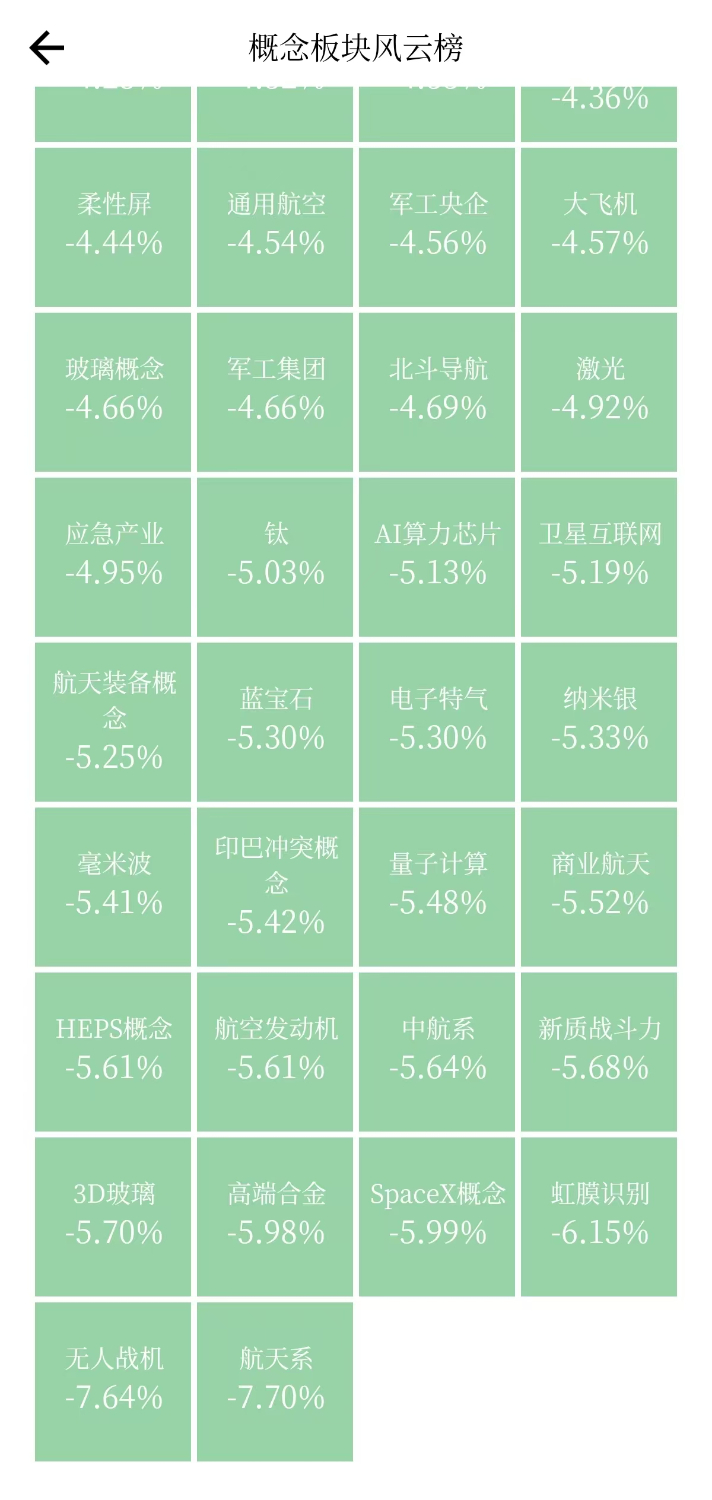
Task: View the 航天装备概念 tile
Action: point(113,722)
